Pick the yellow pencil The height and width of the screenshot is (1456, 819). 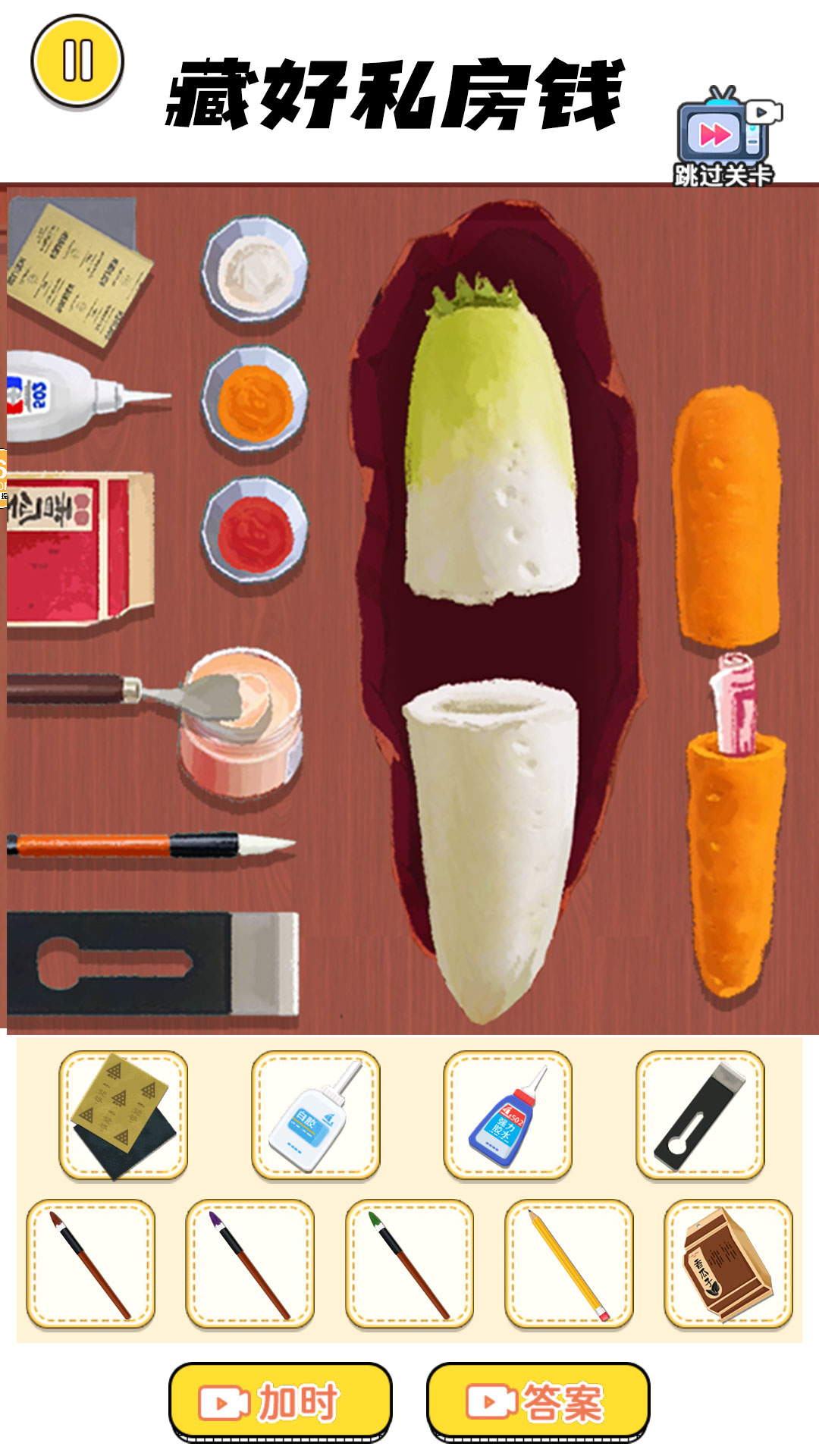pos(569,1264)
